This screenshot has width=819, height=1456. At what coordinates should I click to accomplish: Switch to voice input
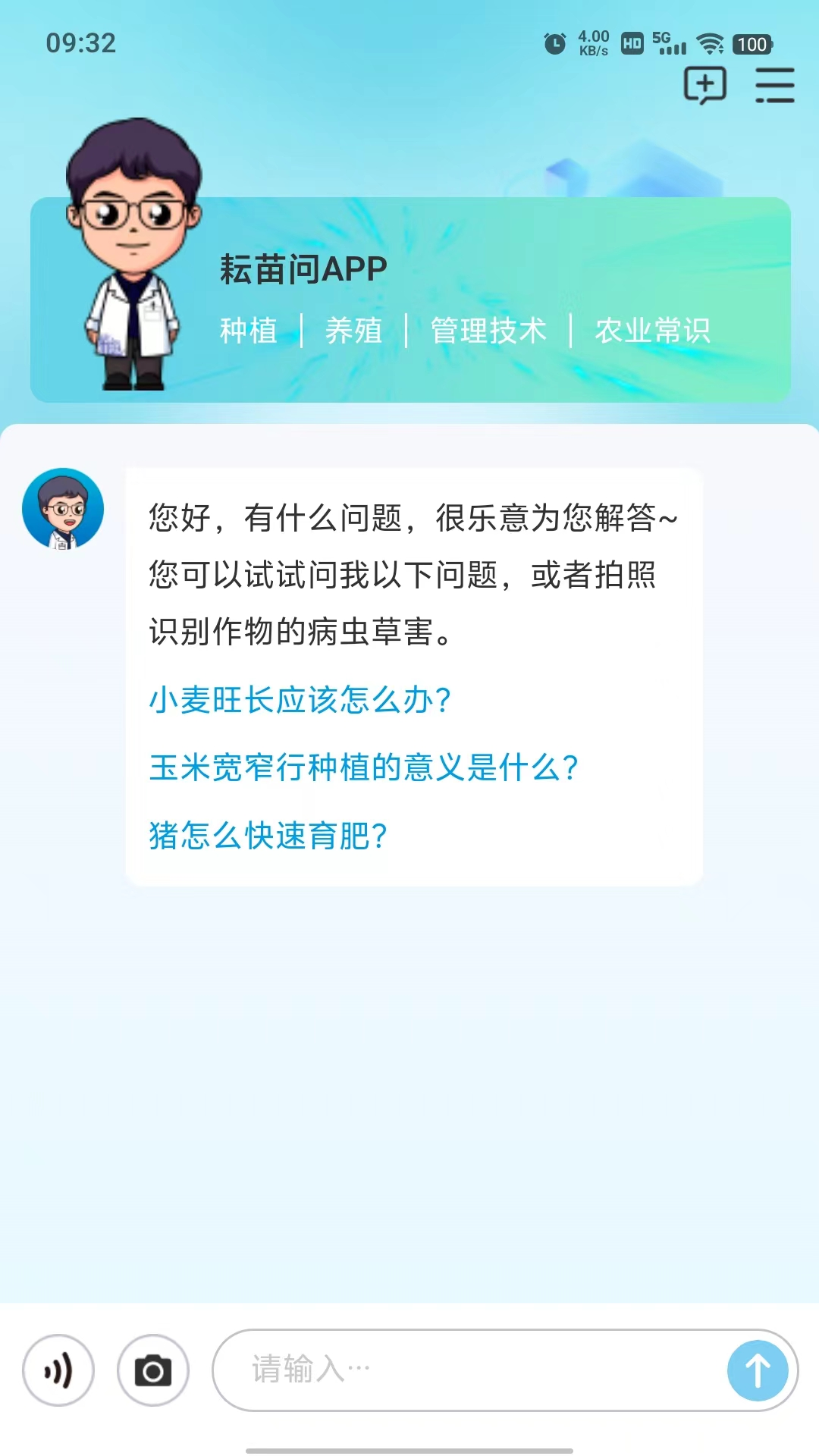pos(58,1370)
